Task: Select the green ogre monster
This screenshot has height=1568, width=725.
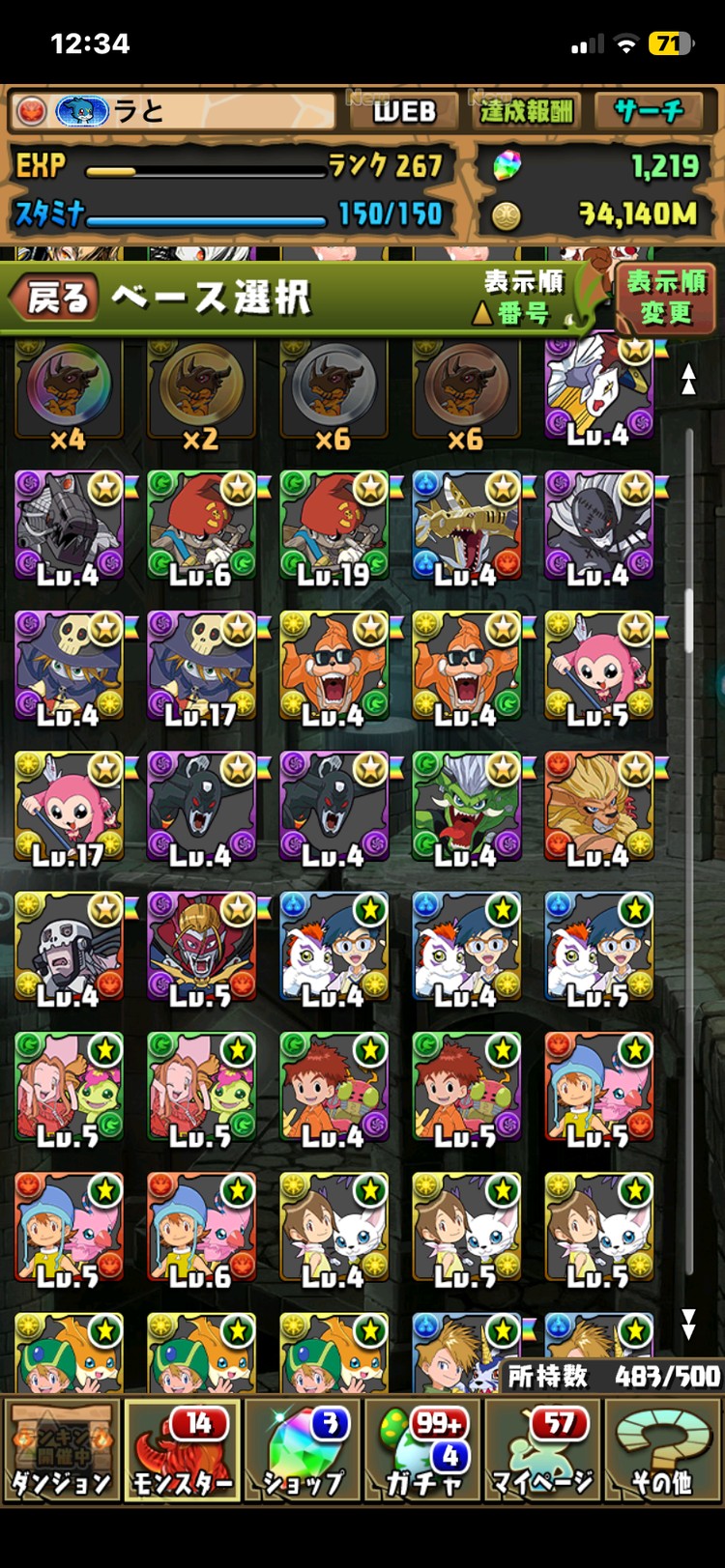Action: pyautogui.click(x=466, y=810)
